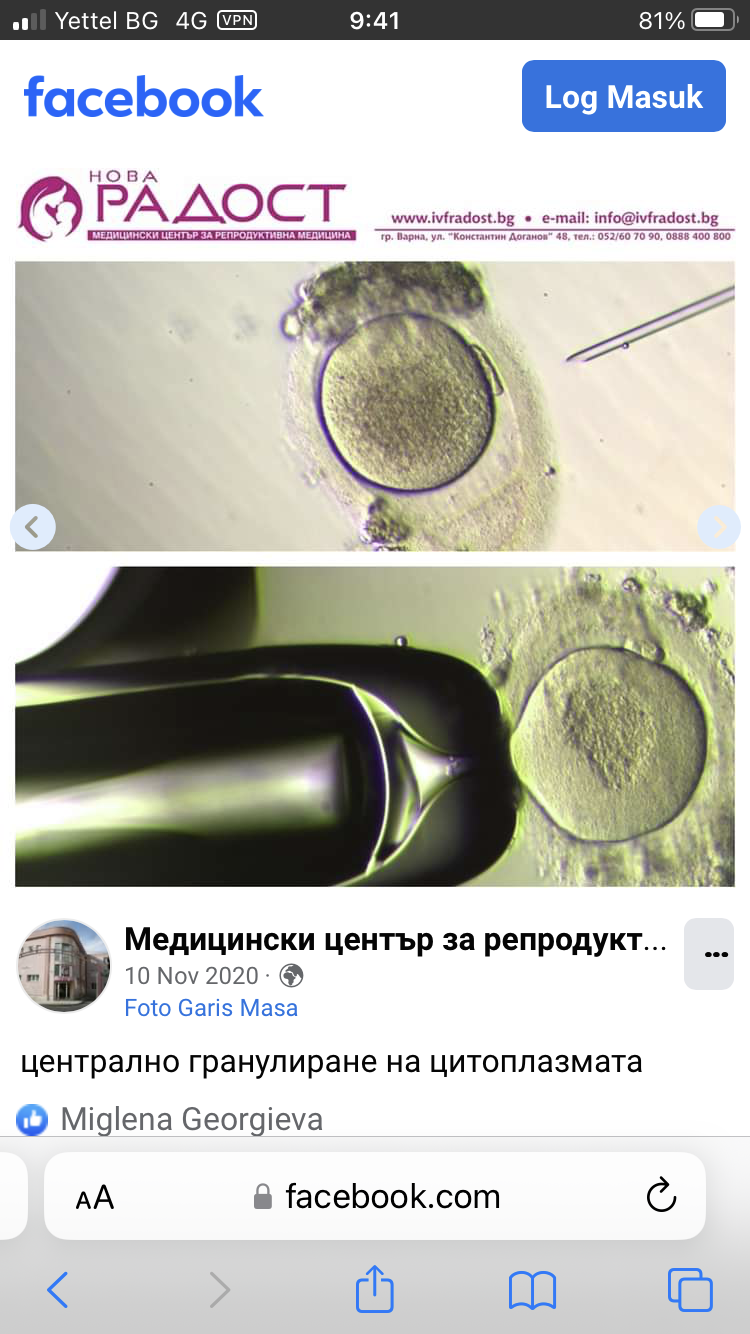Show open Safari tabs
The width and height of the screenshot is (750, 1334).
click(690, 1290)
